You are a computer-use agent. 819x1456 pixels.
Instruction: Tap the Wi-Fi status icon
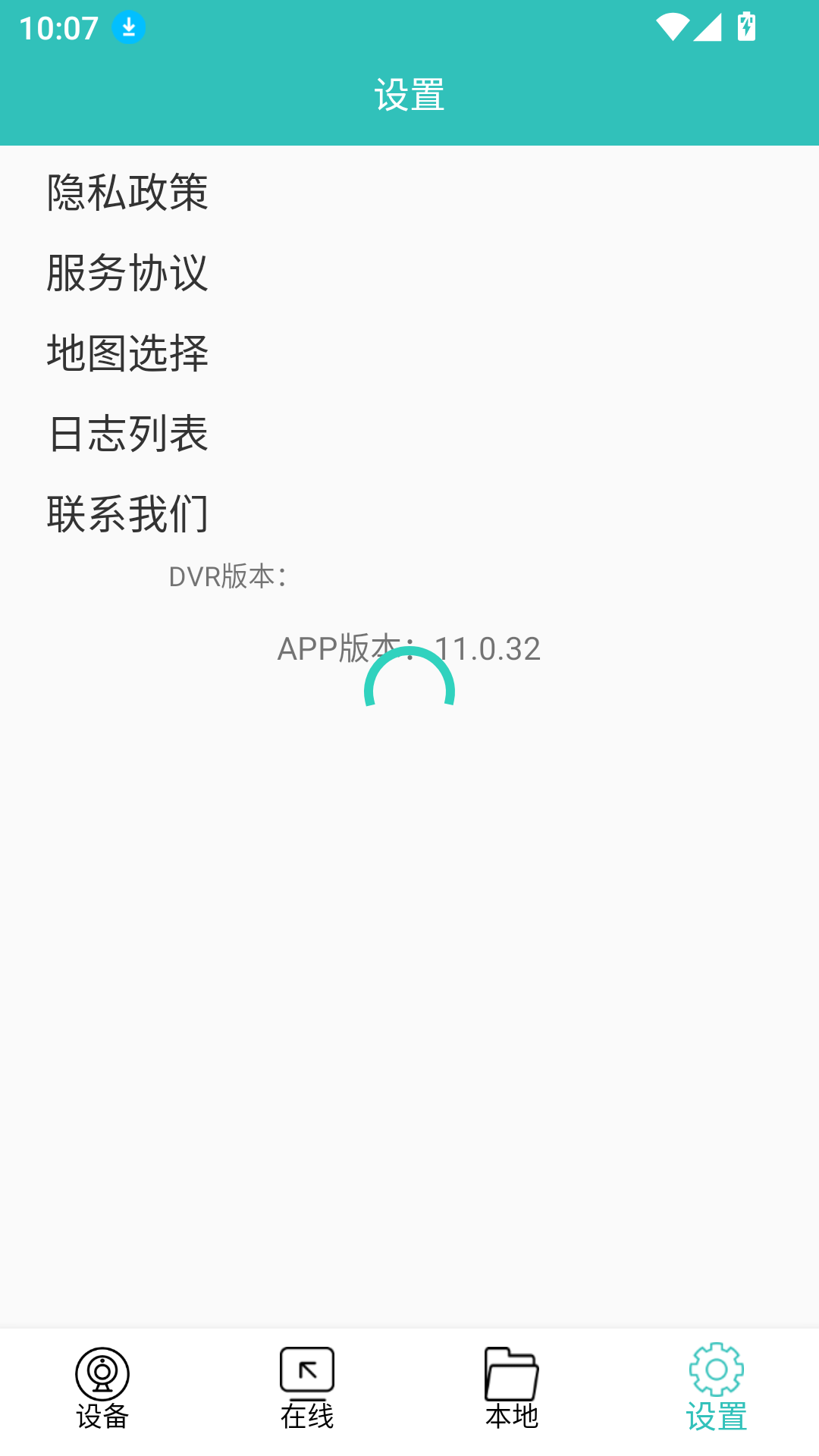[671, 25]
